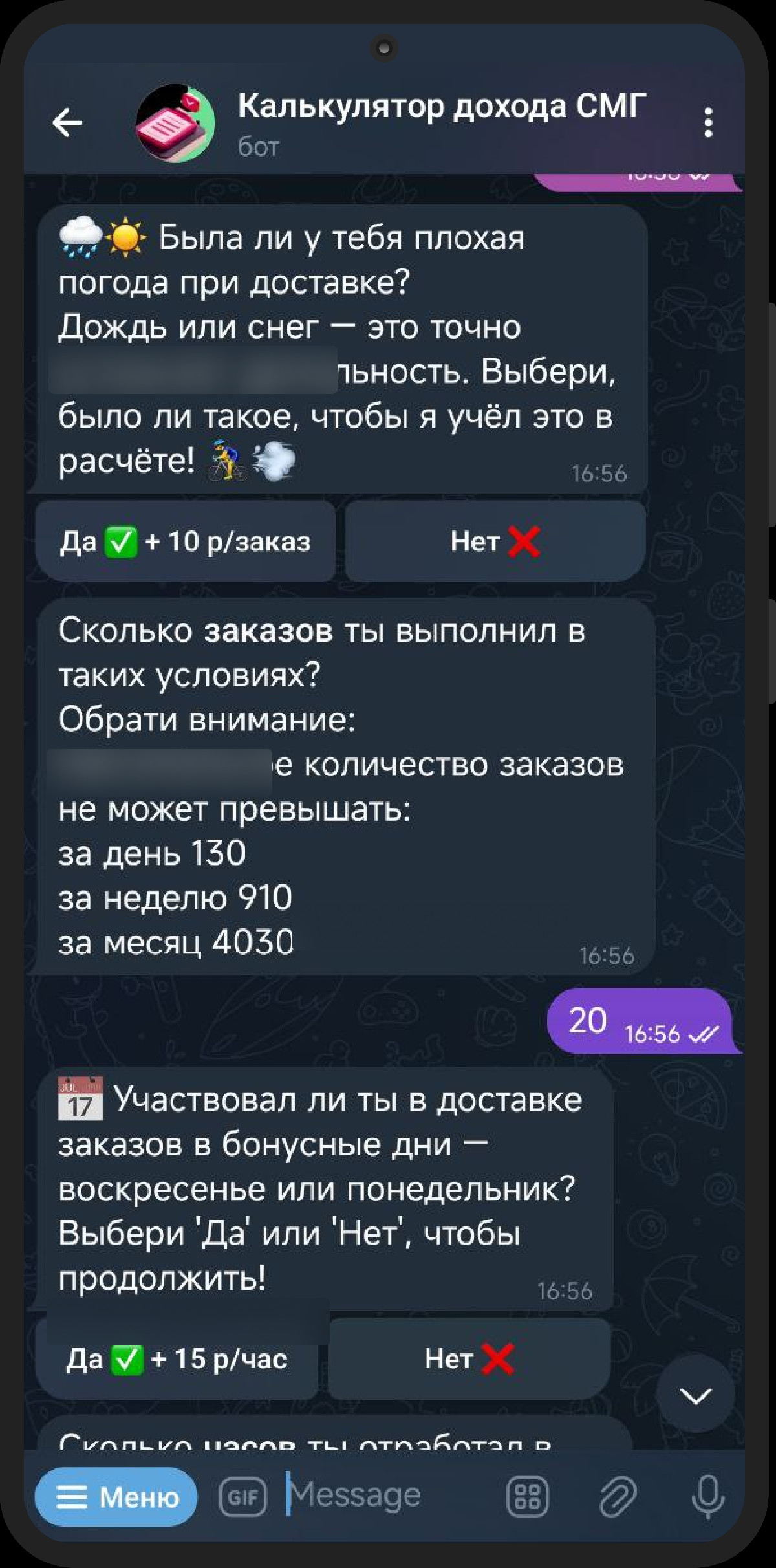
Task: Open the GIF picker
Action: (x=242, y=1497)
